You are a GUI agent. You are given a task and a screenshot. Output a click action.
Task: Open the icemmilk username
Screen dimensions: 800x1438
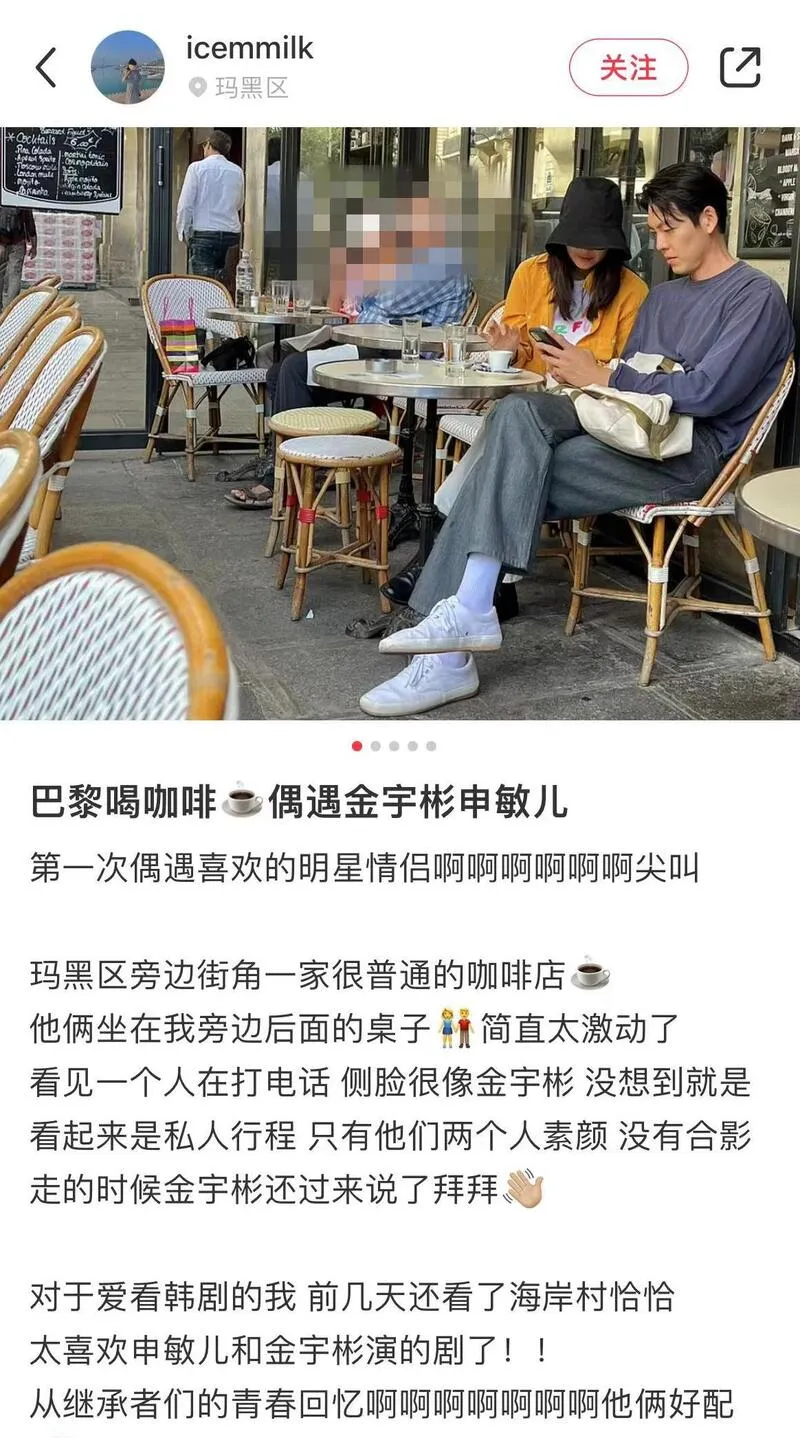(249, 47)
